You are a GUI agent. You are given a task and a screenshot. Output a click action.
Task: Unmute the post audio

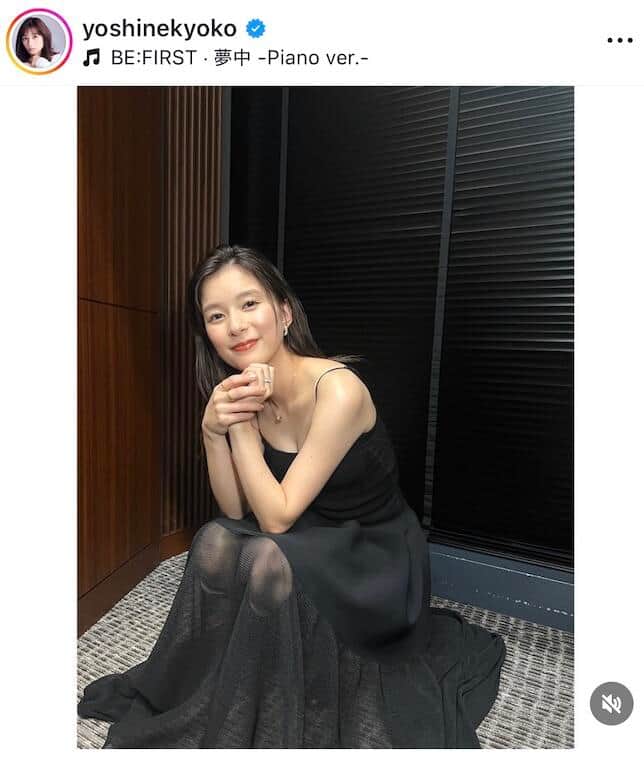[611, 704]
